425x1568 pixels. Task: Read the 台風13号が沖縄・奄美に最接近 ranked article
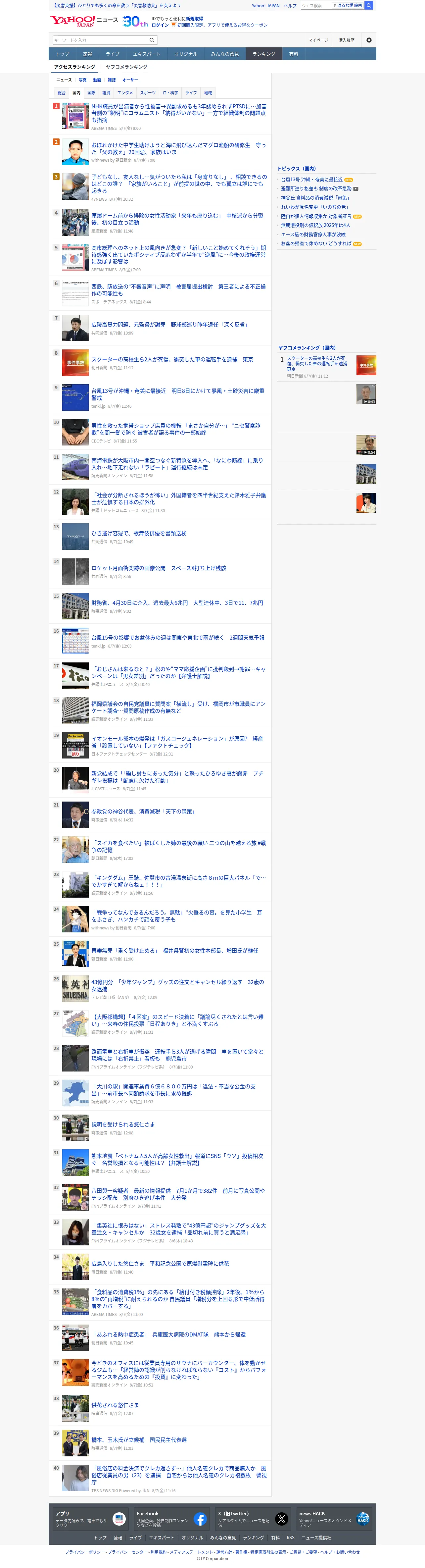pyautogui.click(x=178, y=394)
